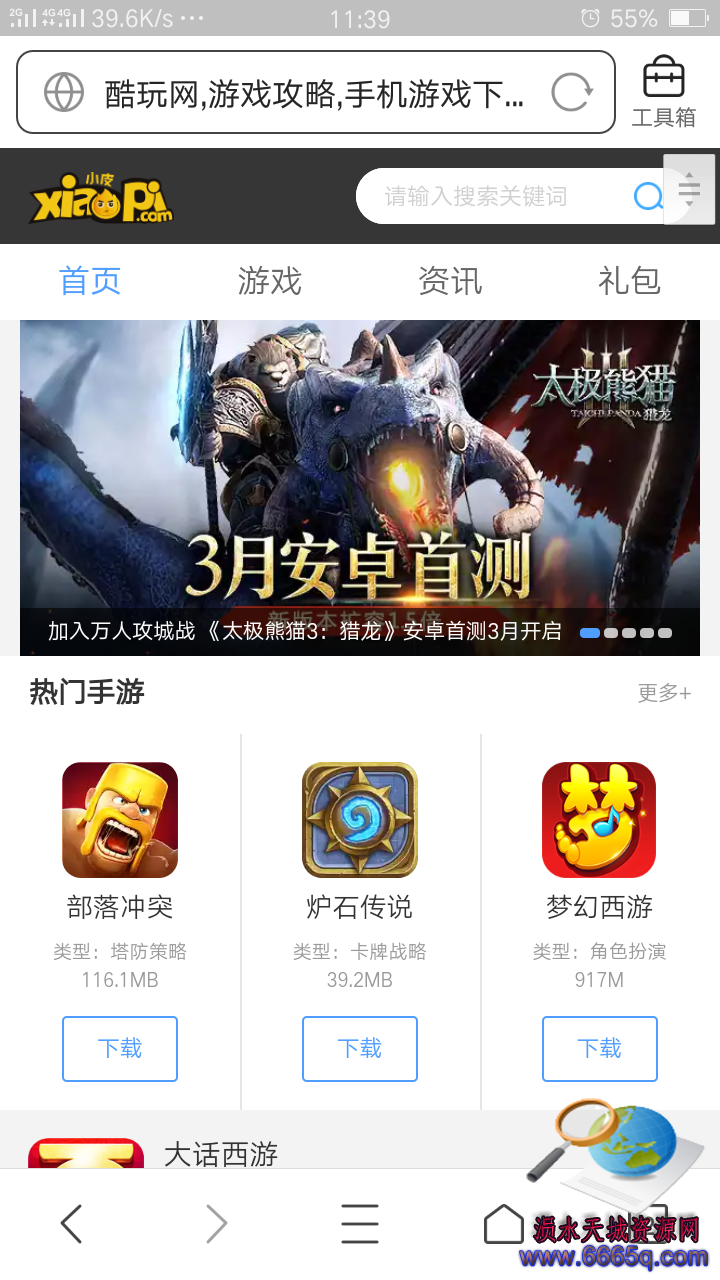Screen dimensions: 720x1280
Task: Open the 工具箱 toolbox
Action: 663,92
